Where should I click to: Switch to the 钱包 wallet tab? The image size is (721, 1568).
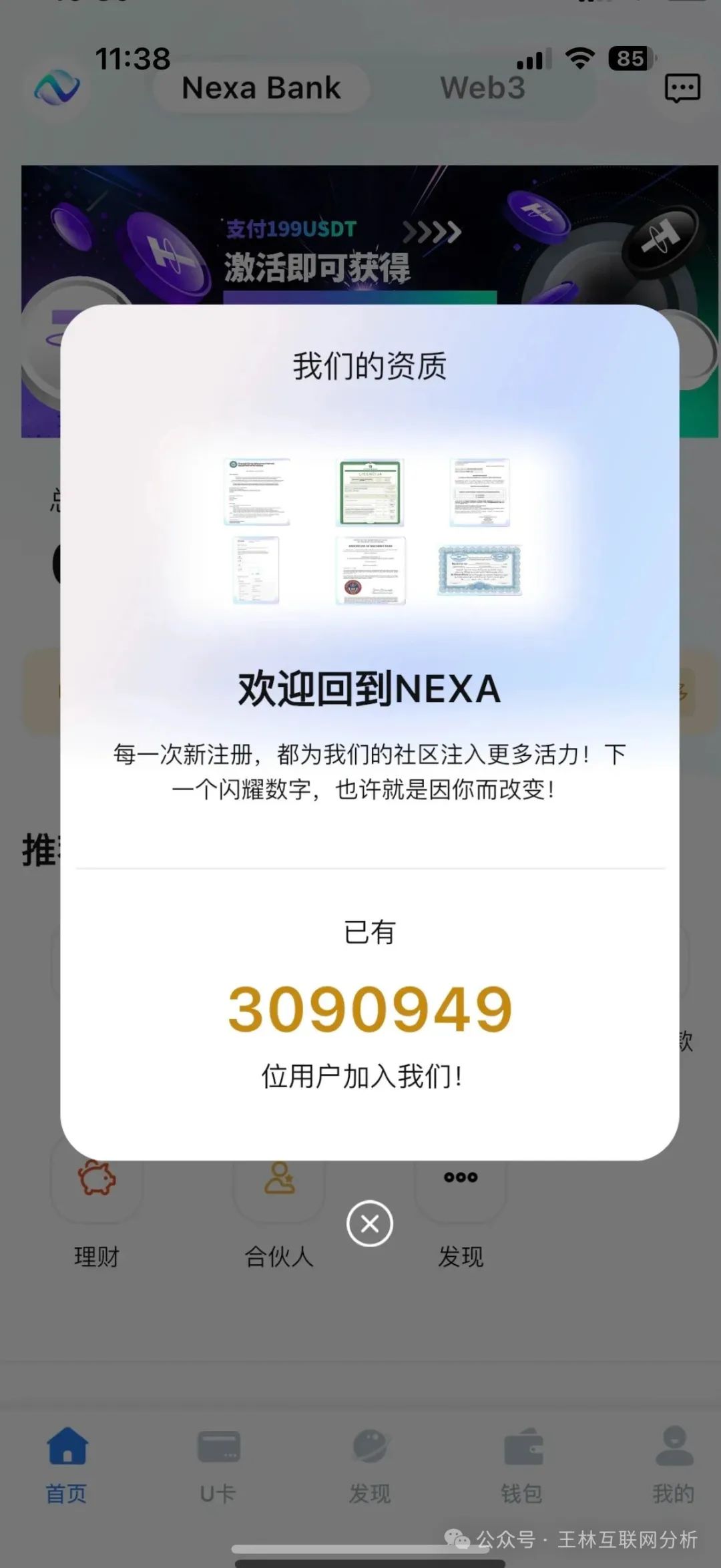(x=522, y=1464)
